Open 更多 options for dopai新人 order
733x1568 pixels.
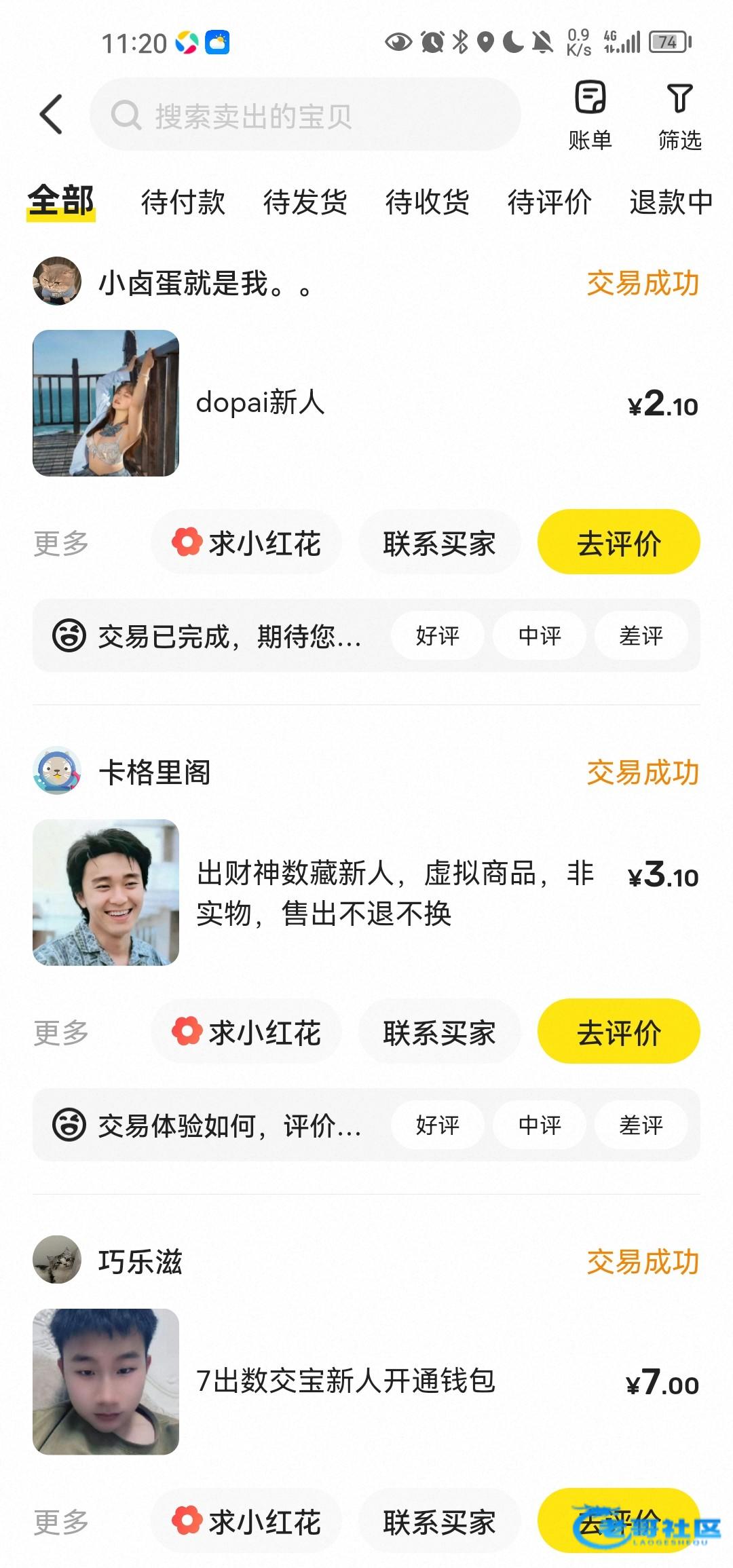pyautogui.click(x=61, y=544)
